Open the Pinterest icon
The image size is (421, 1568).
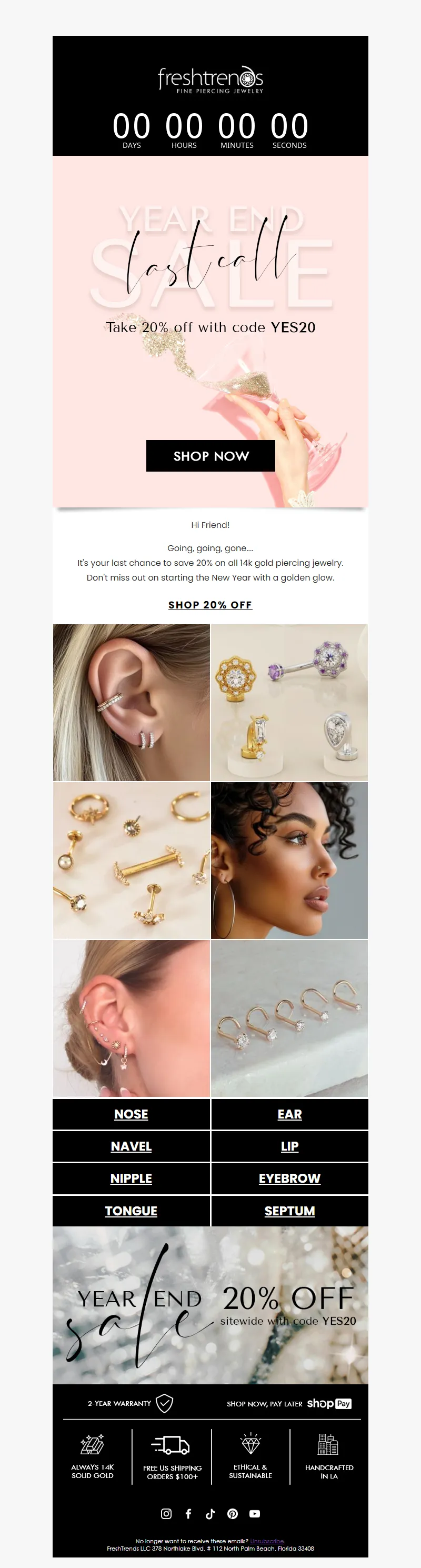click(x=233, y=1513)
